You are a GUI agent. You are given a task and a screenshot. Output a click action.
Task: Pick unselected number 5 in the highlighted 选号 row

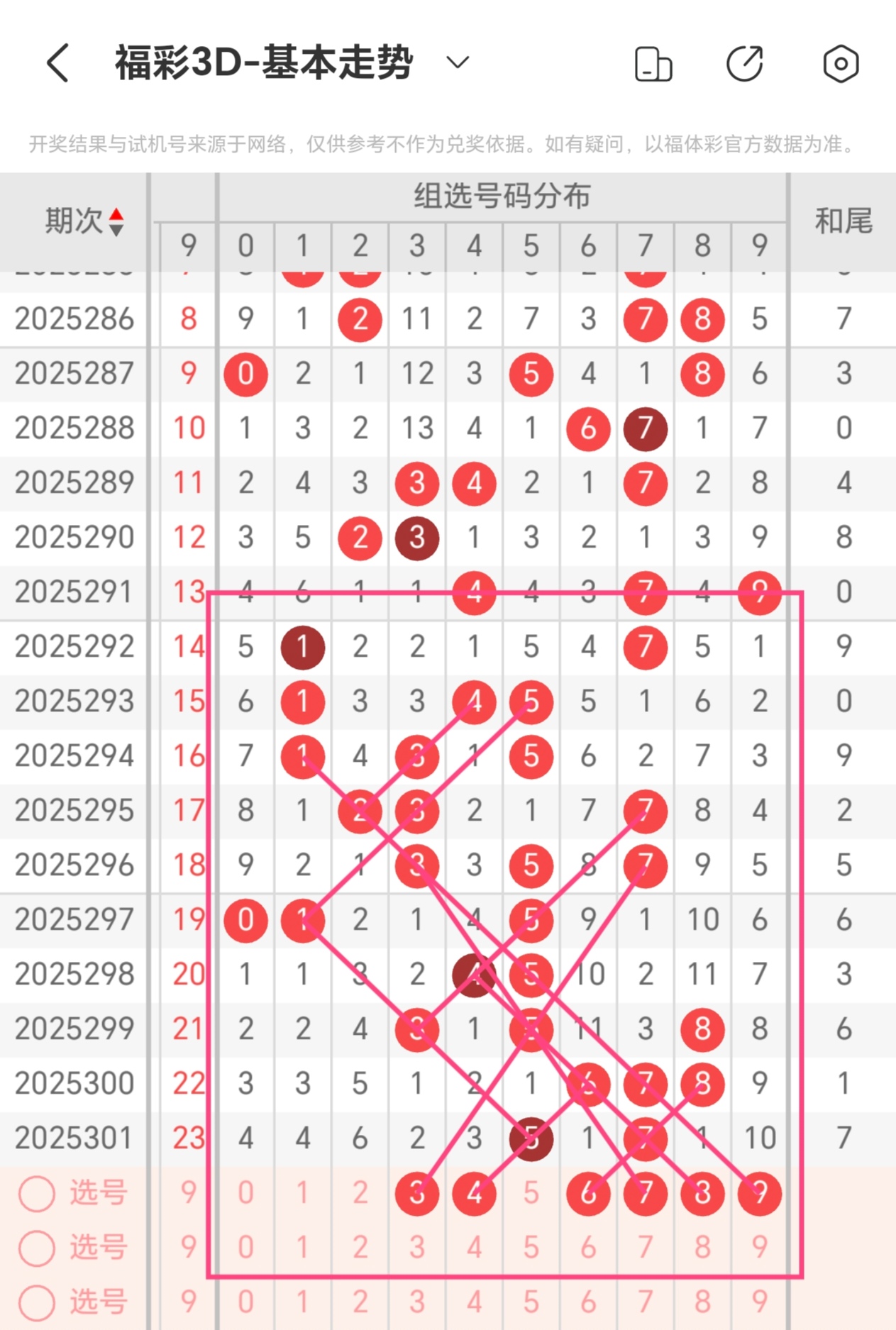tap(531, 1193)
